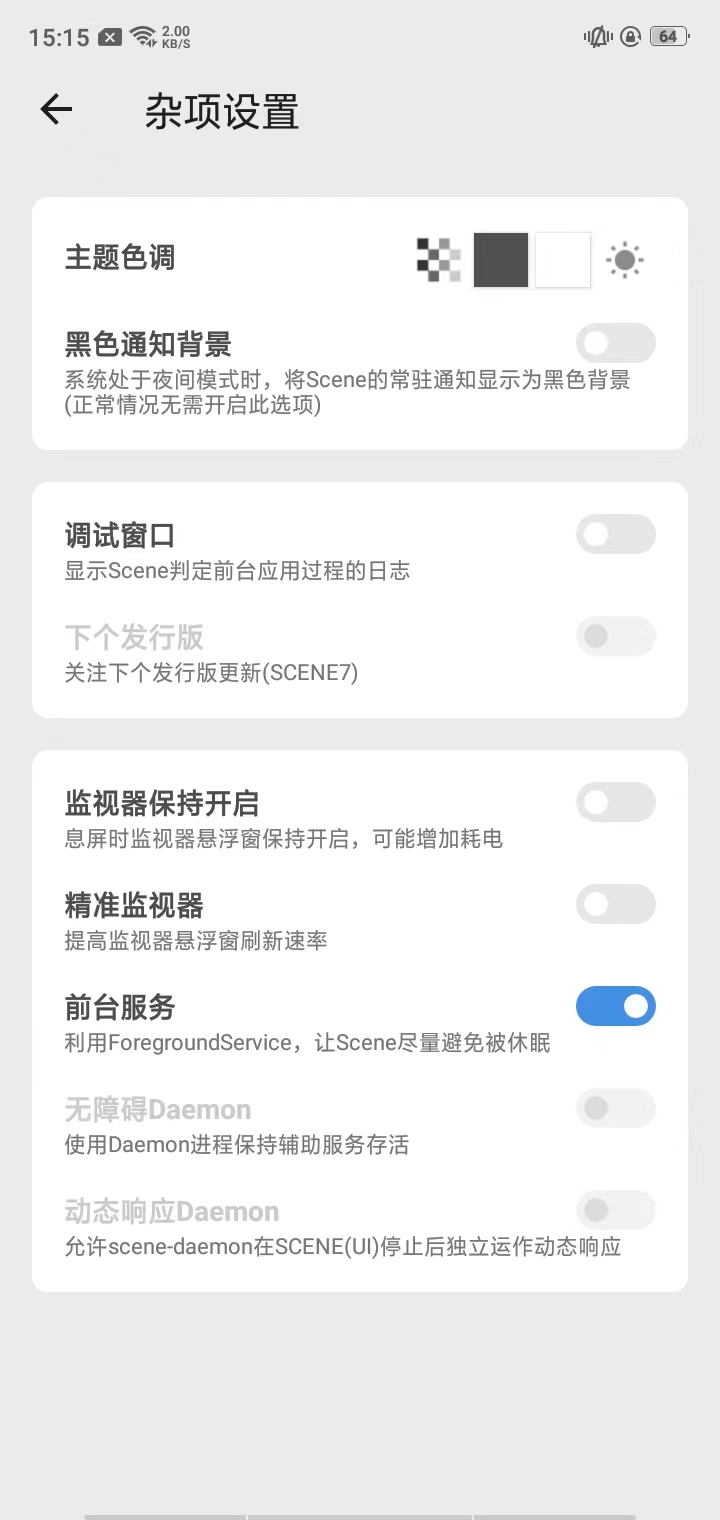
Task: Tap the auto-brightness theme icon
Action: click(x=624, y=260)
